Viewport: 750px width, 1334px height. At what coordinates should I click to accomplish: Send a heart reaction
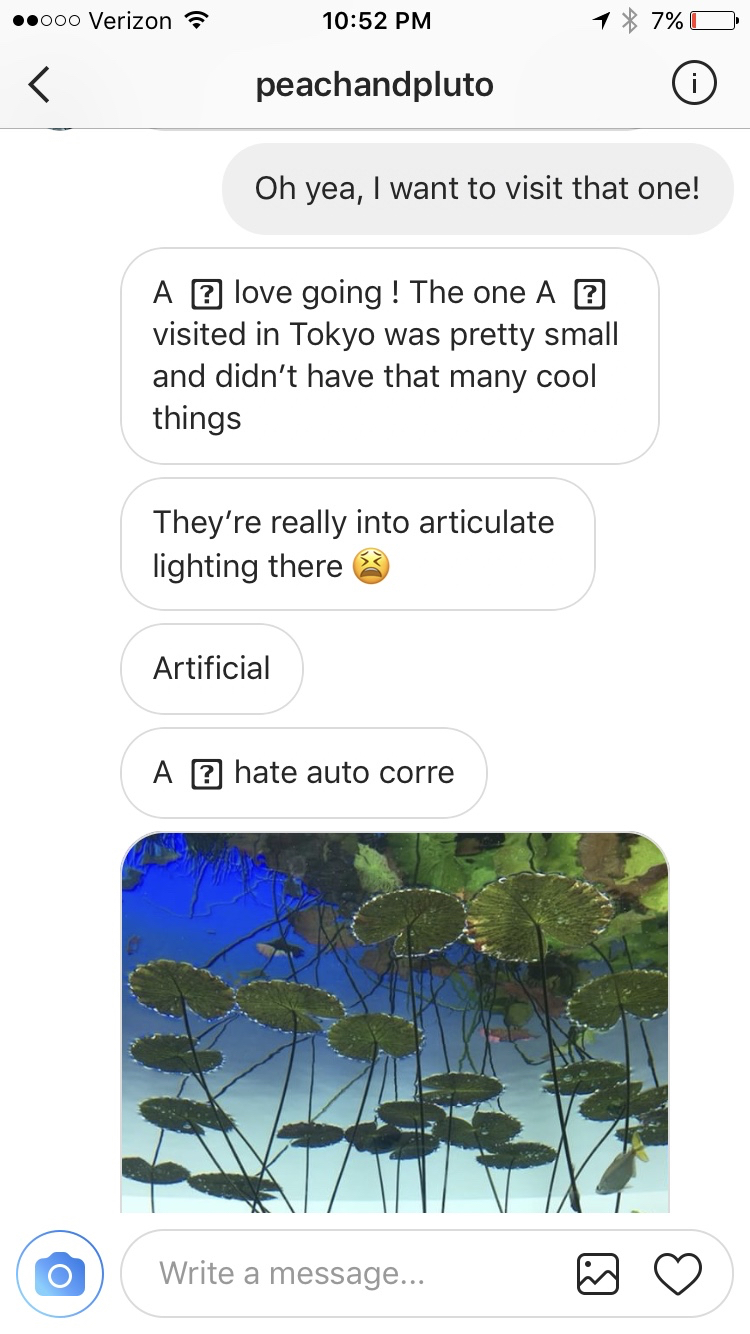point(678,1273)
